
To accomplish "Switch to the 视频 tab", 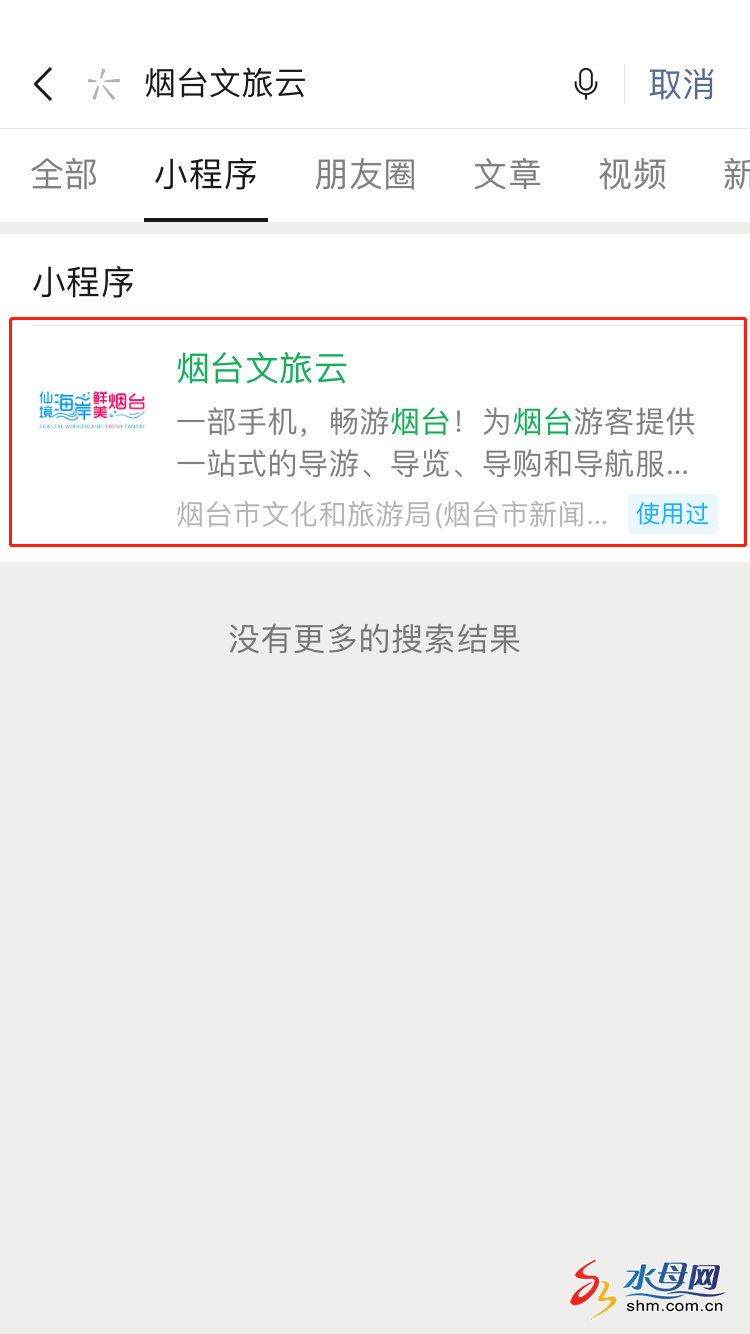I will pyautogui.click(x=632, y=175).
